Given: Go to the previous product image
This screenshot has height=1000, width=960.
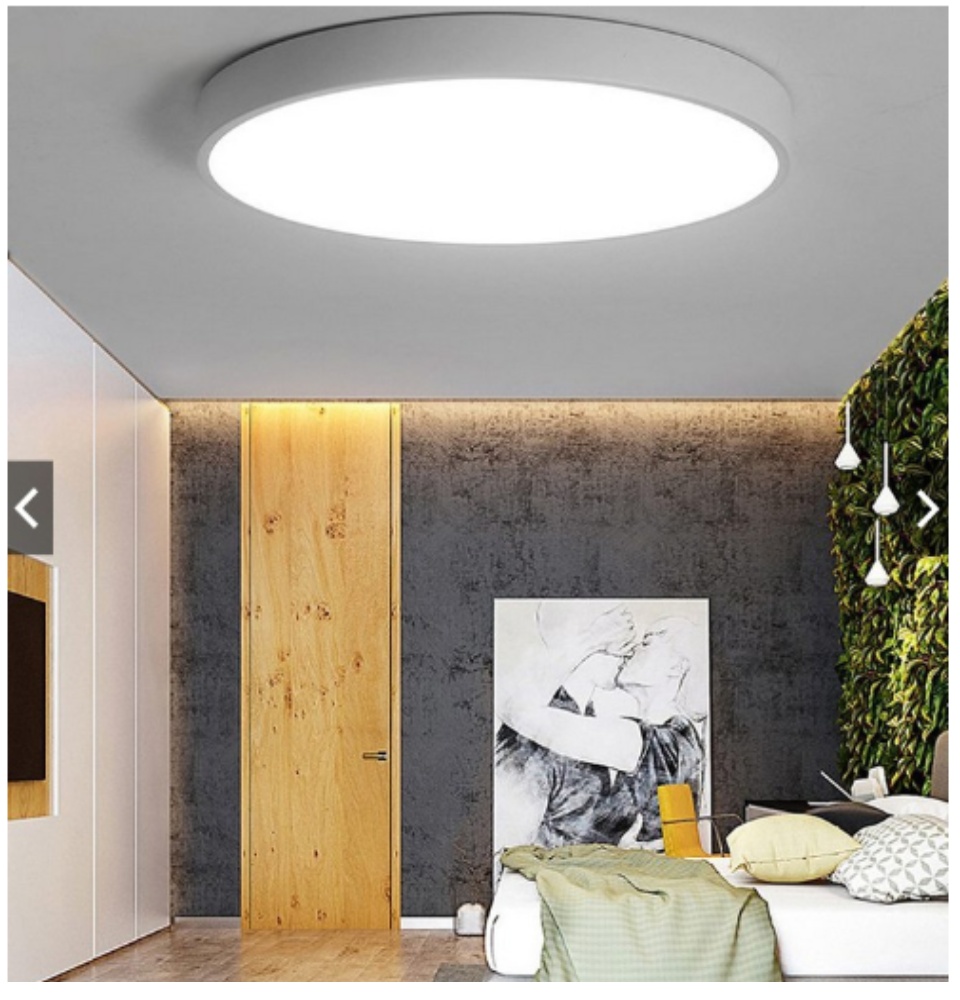Looking at the screenshot, I should [x=29, y=508].
